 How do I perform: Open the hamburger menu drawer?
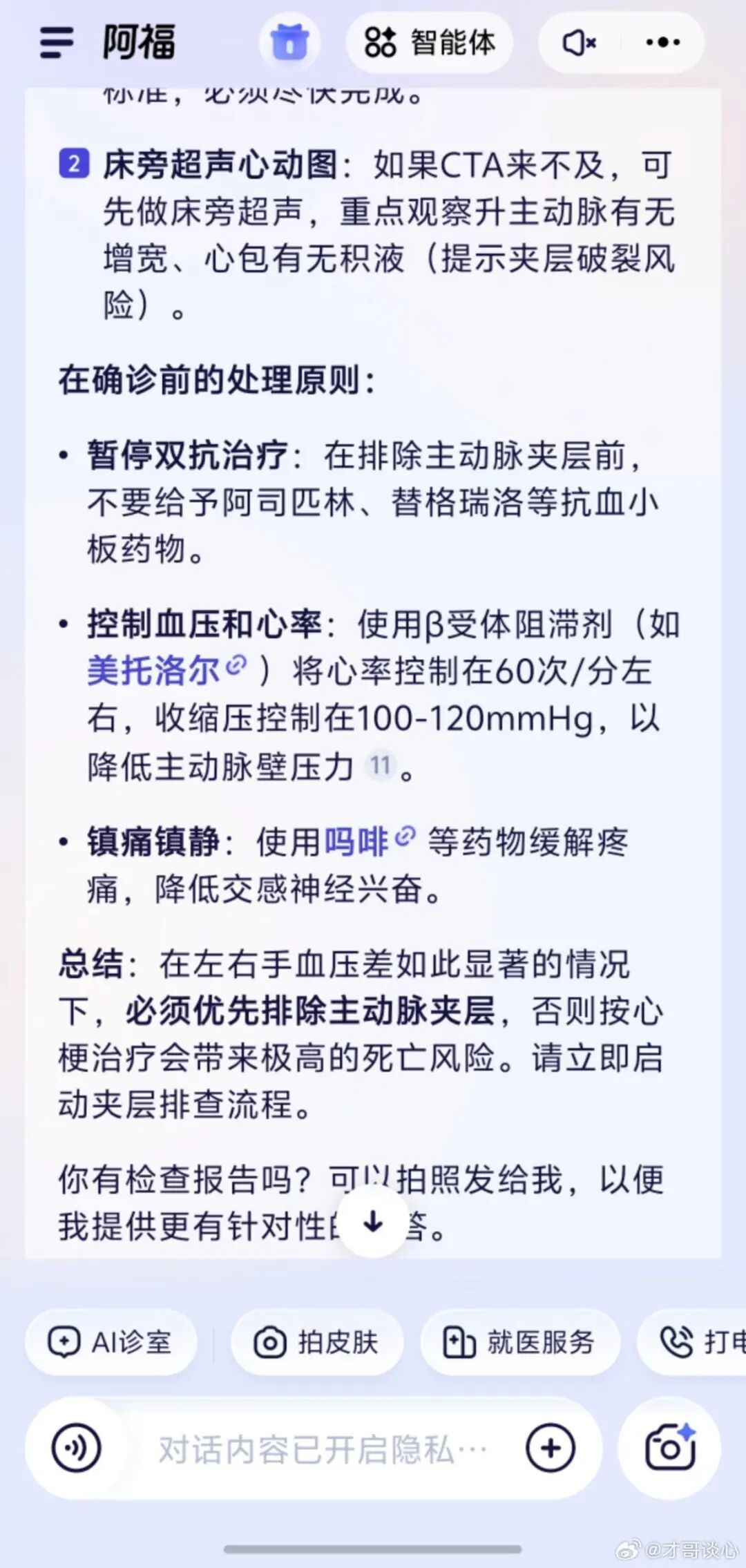tap(57, 43)
